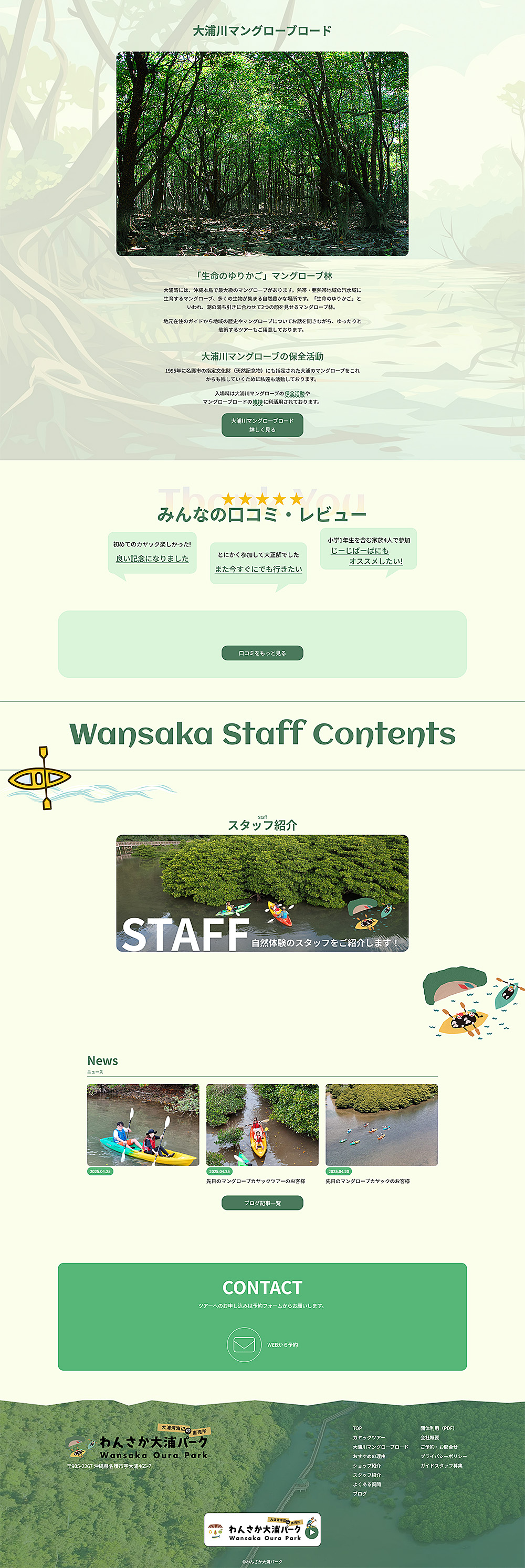
Task: Open news post 先日のマングローブカヤックツアーのお客様
Action: pyautogui.click(x=255, y=1180)
